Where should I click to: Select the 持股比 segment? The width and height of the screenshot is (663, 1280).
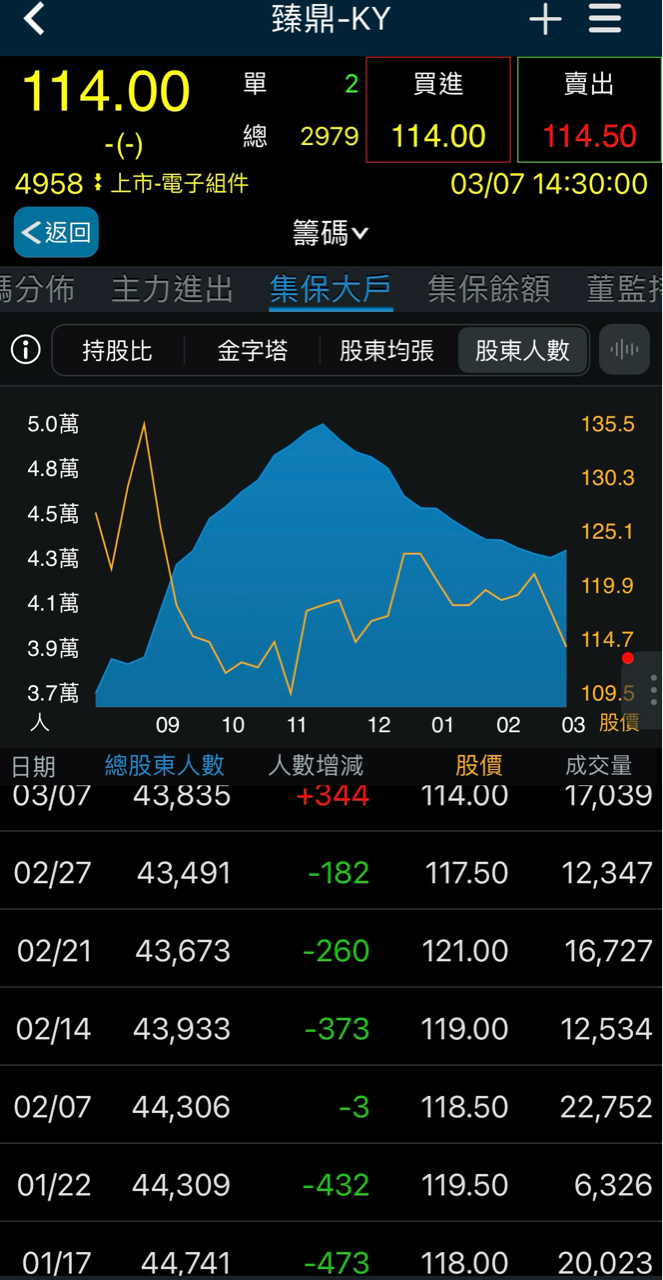tap(117, 350)
